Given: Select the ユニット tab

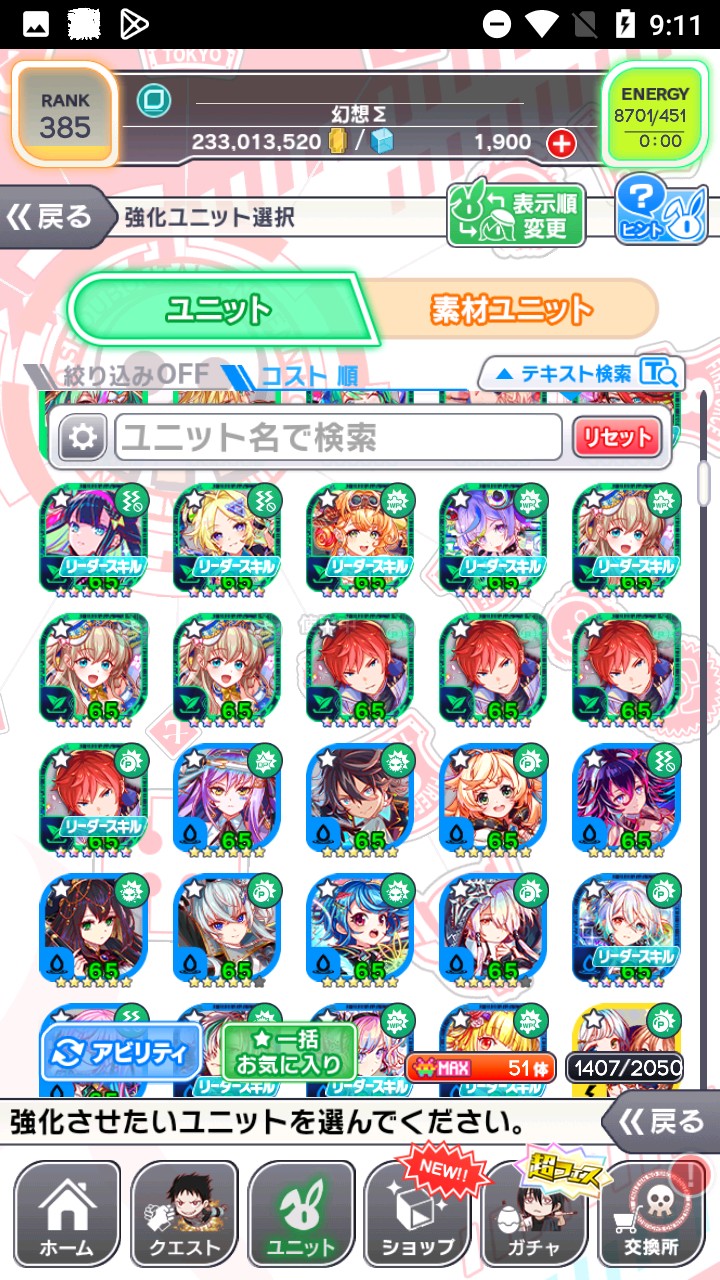Looking at the screenshot, I should (x=220, y=310).
